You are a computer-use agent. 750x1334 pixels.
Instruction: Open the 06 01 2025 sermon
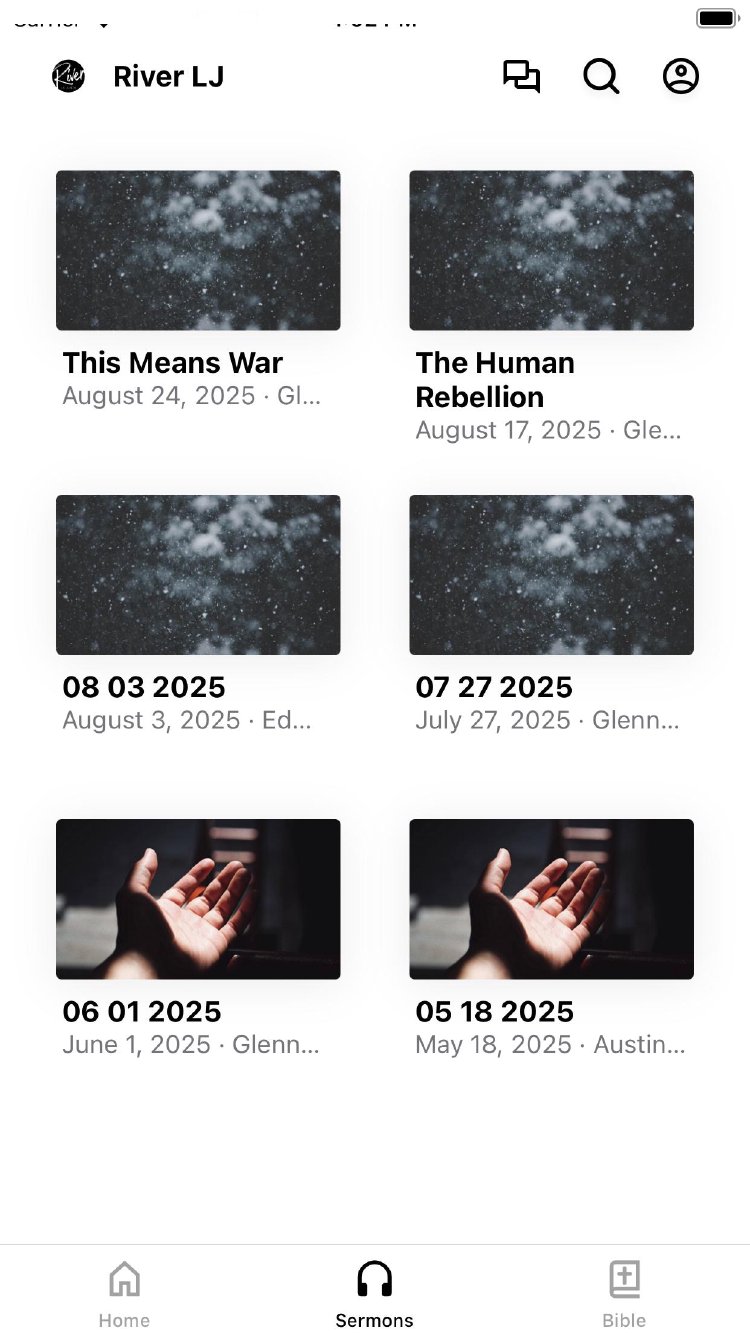coord(198,899)
